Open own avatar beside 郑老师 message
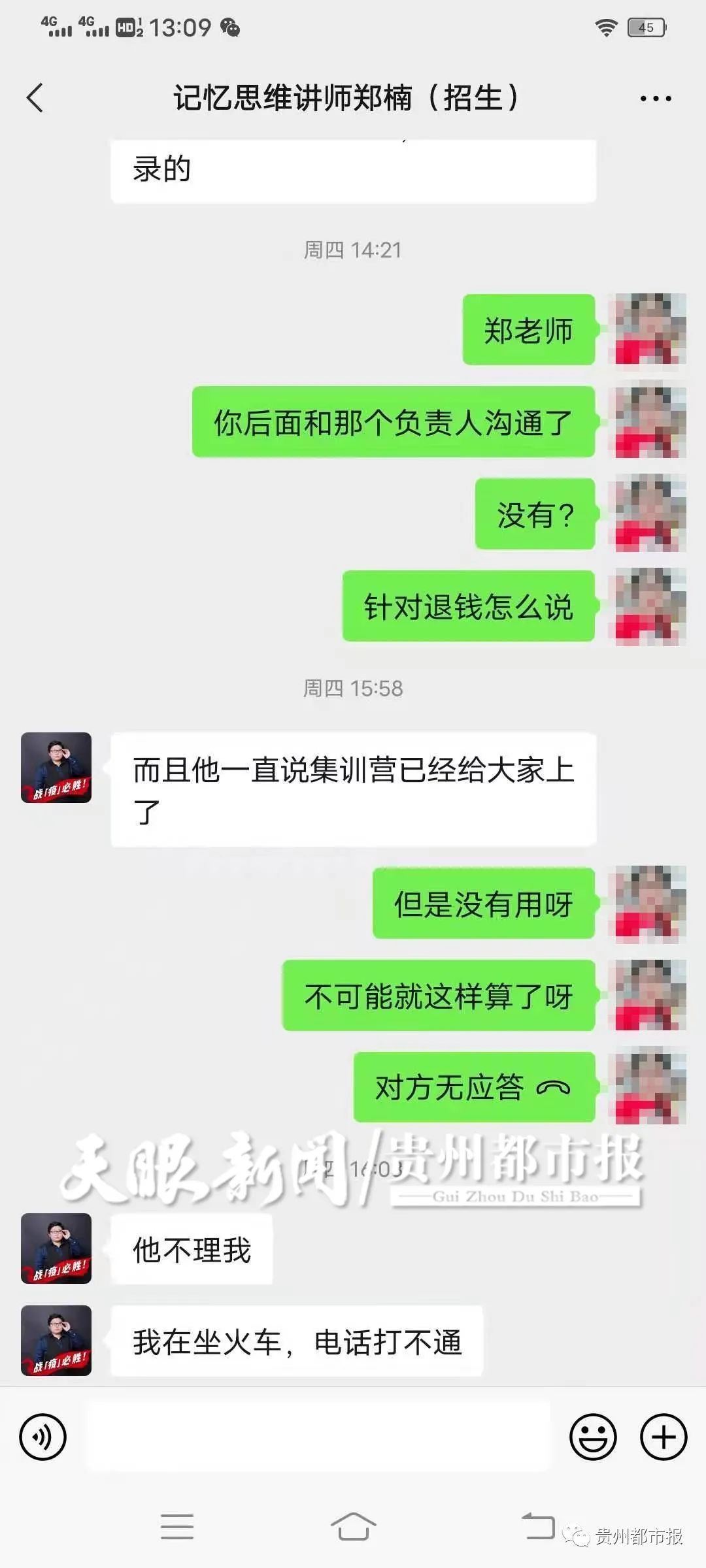 click(x=647, y=329)
